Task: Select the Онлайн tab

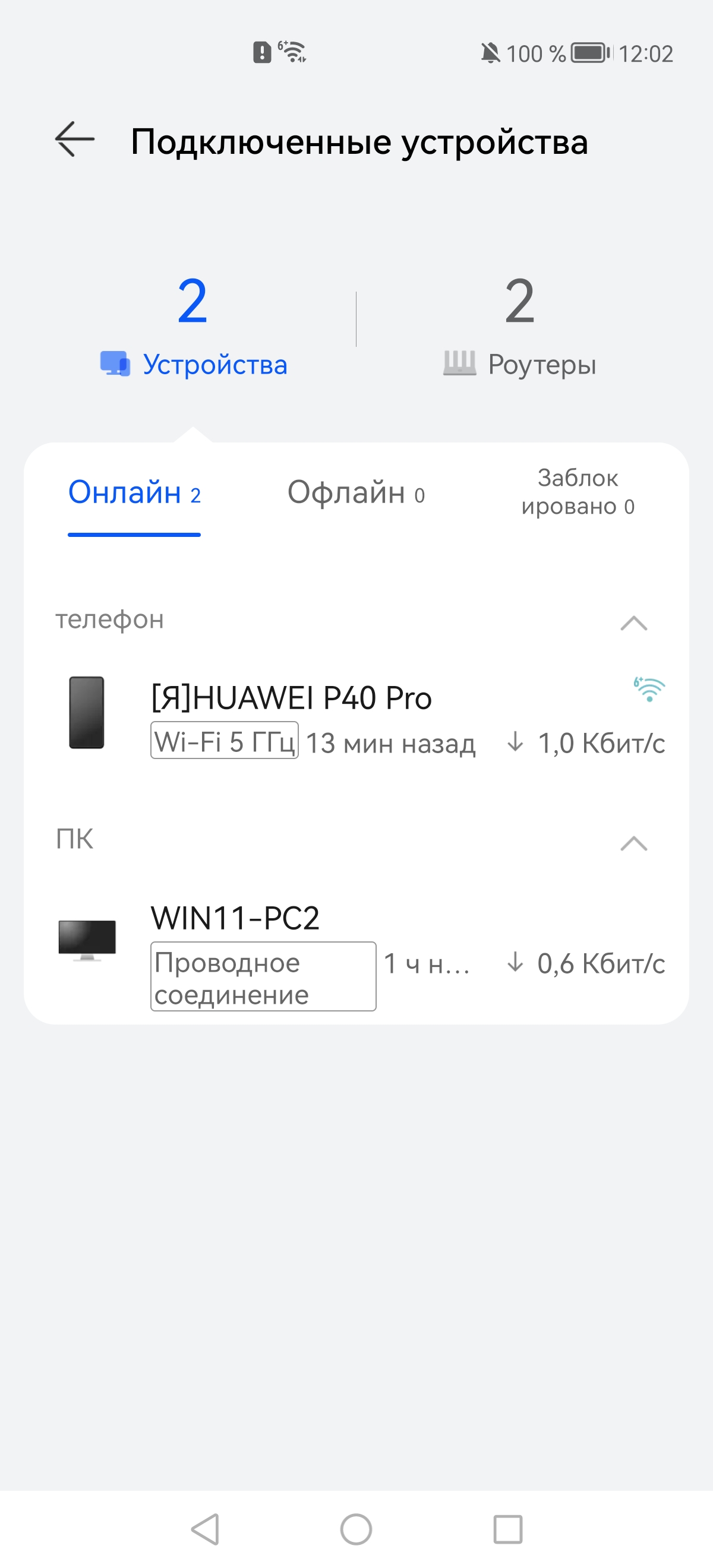Action: 134,493
